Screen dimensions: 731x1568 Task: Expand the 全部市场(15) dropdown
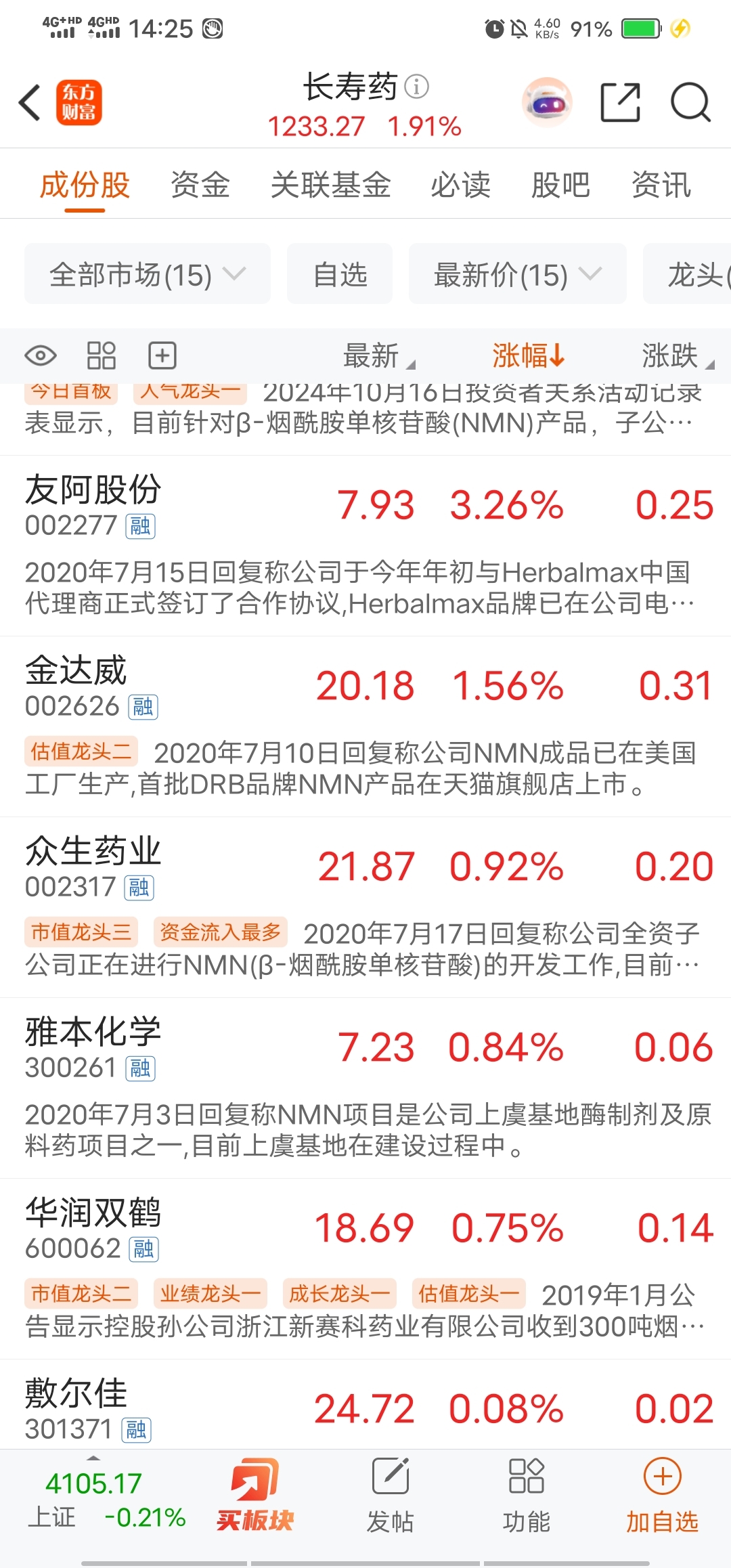coord(147,274)
